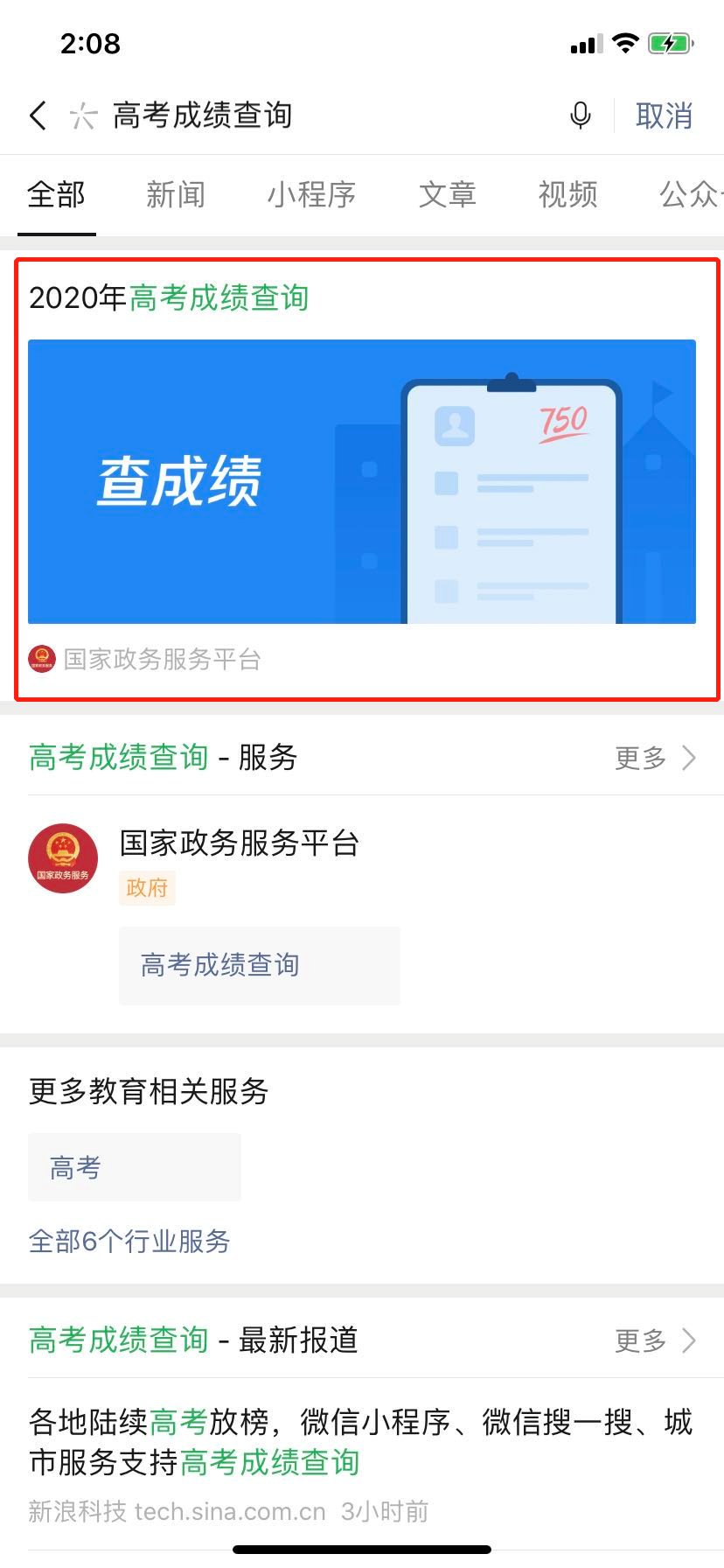Select the 高考 related service chip

pyautogui.click(x=134, y=1167)
